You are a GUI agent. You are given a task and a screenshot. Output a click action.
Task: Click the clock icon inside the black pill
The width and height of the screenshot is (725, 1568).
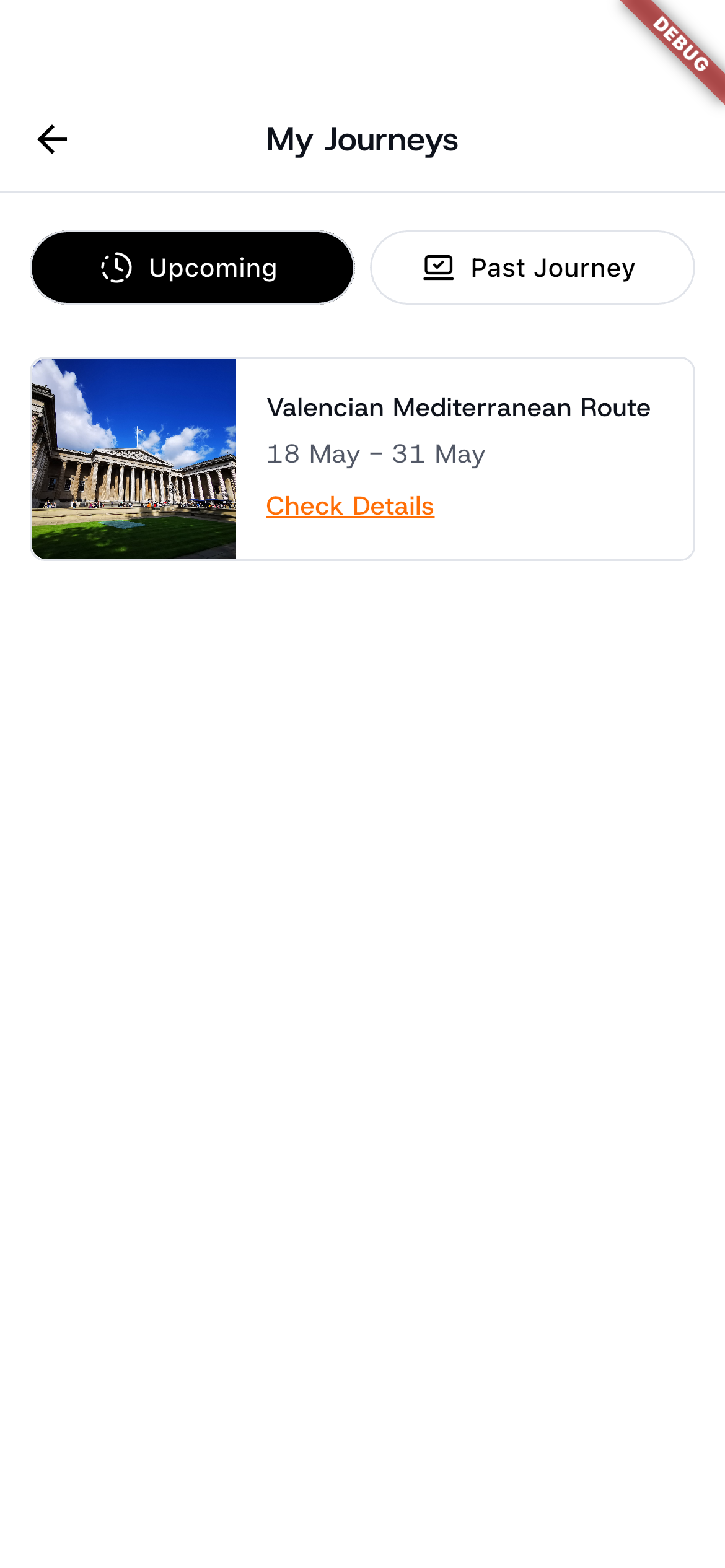pos(115,268)
